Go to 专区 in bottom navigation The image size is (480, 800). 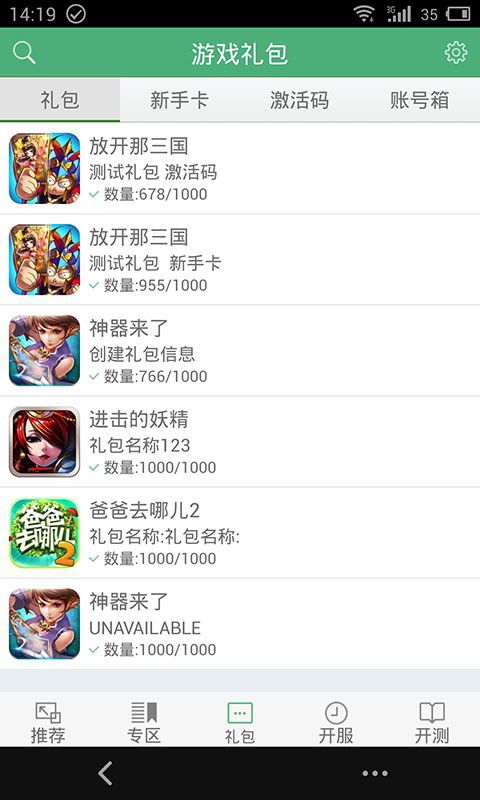[144, 723]
